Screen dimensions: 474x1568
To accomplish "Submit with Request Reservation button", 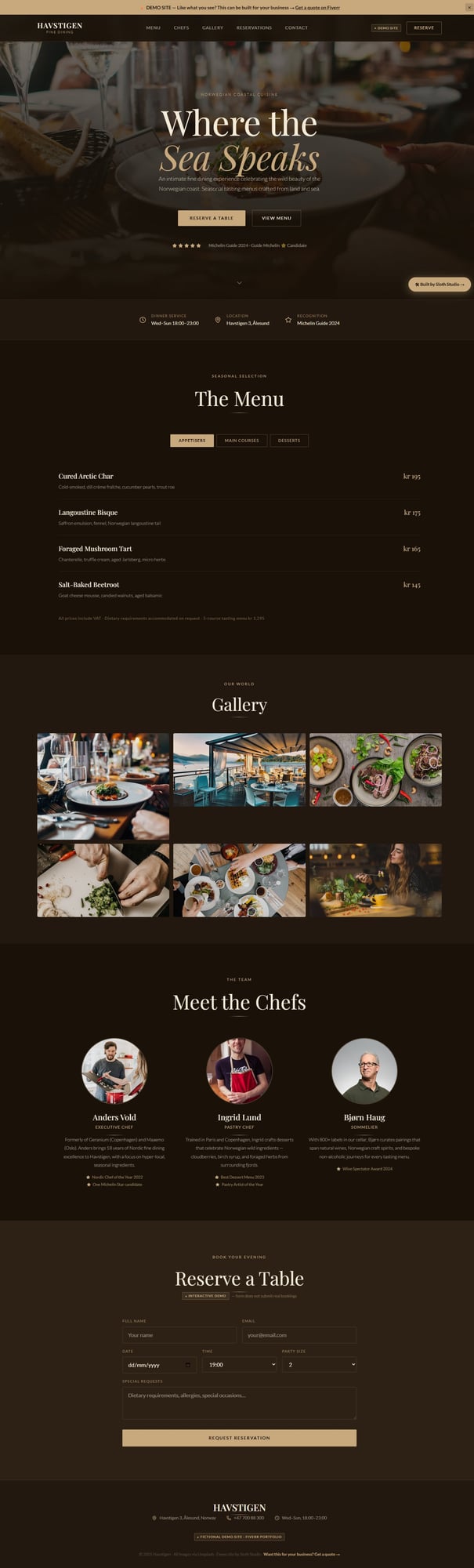I will tap(239, 1438).
